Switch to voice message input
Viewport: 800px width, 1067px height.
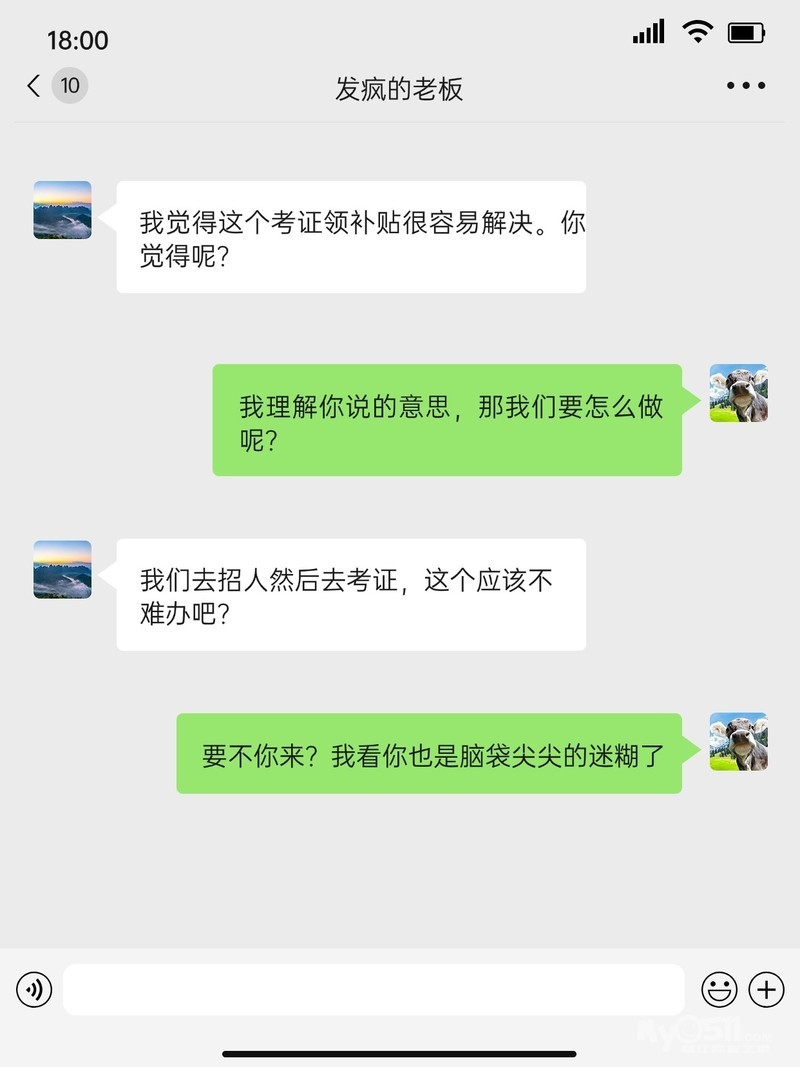click(34, 990)
